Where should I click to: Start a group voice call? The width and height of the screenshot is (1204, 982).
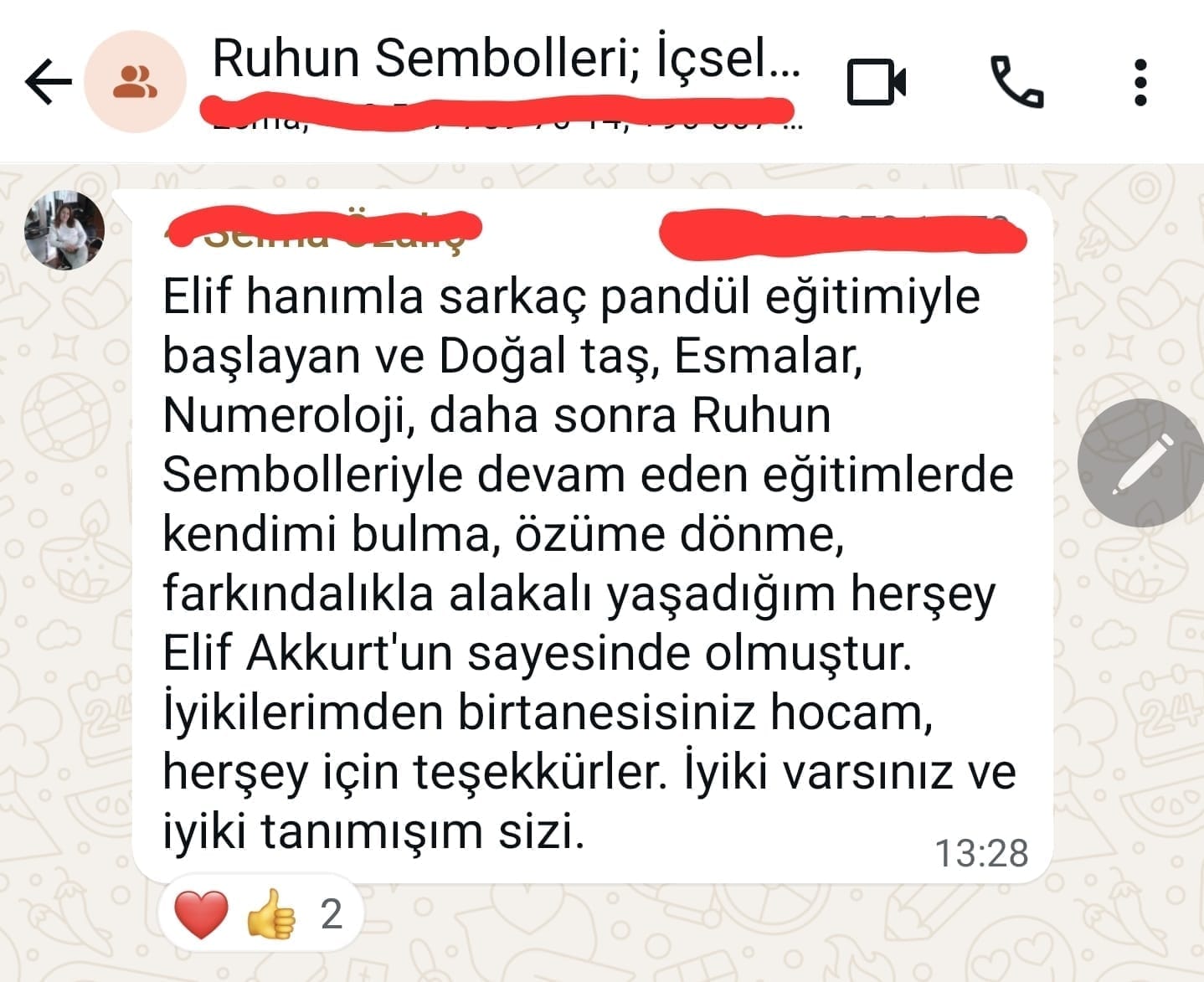click(x=1016, y=82)
